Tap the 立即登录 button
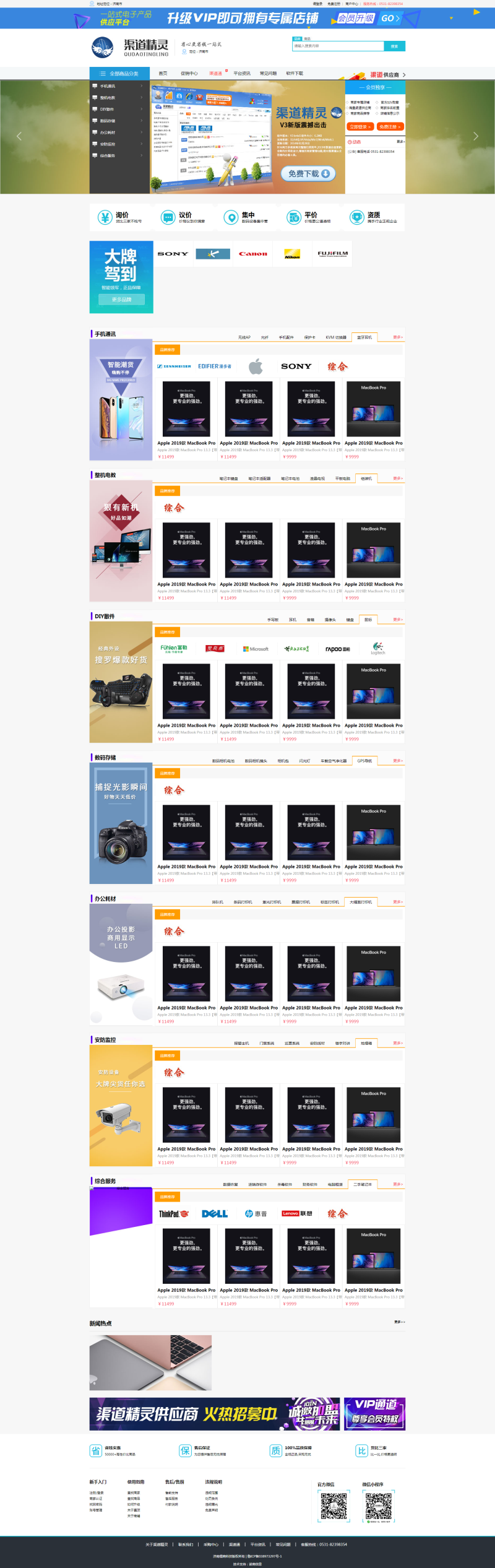The image size is (495, 1568). (360, 127)
